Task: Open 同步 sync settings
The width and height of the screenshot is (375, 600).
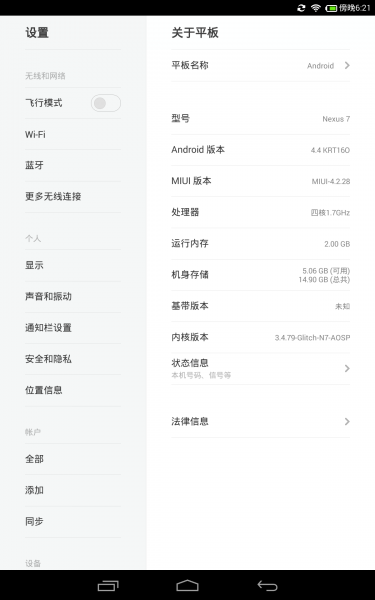Action: click(x=73, y=522)
